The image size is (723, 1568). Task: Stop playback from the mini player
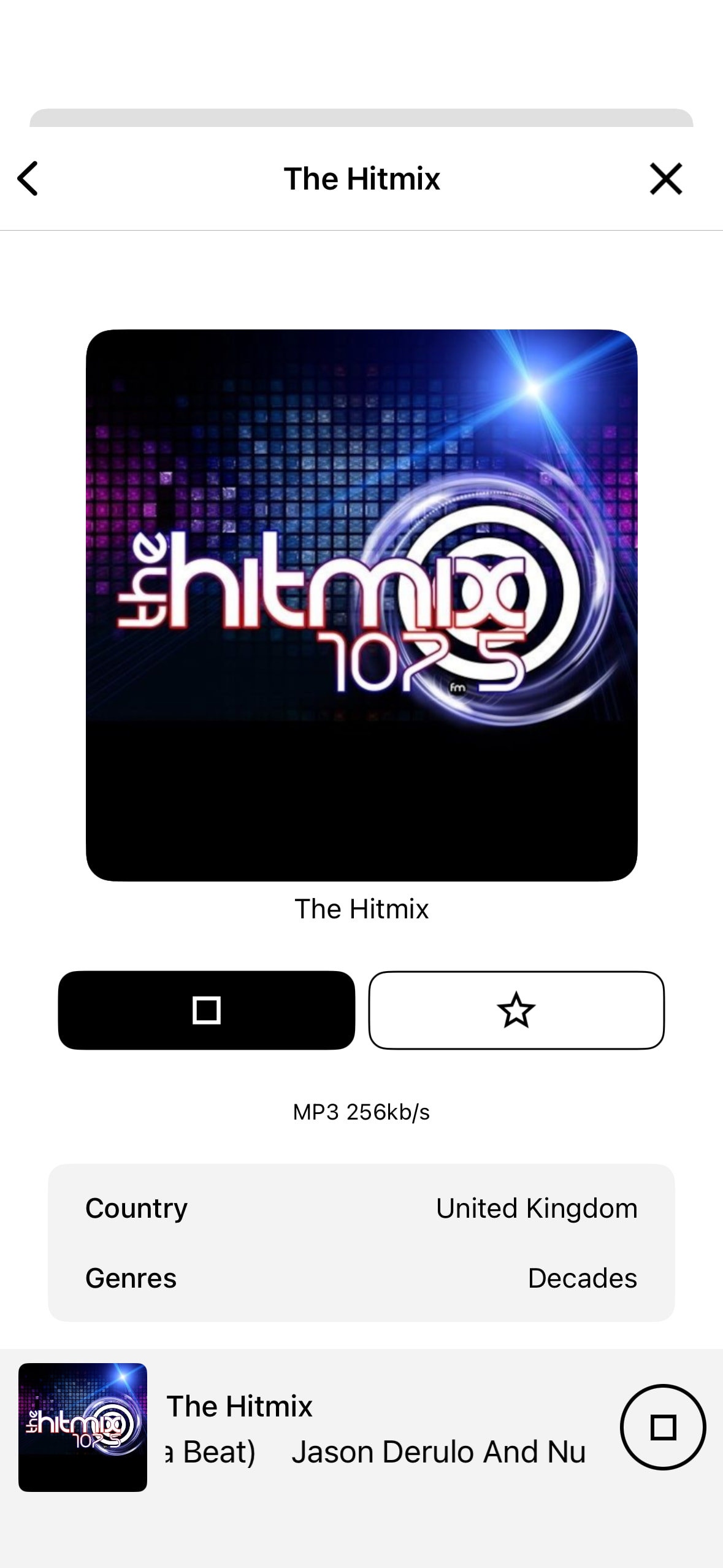(662, 1427)
